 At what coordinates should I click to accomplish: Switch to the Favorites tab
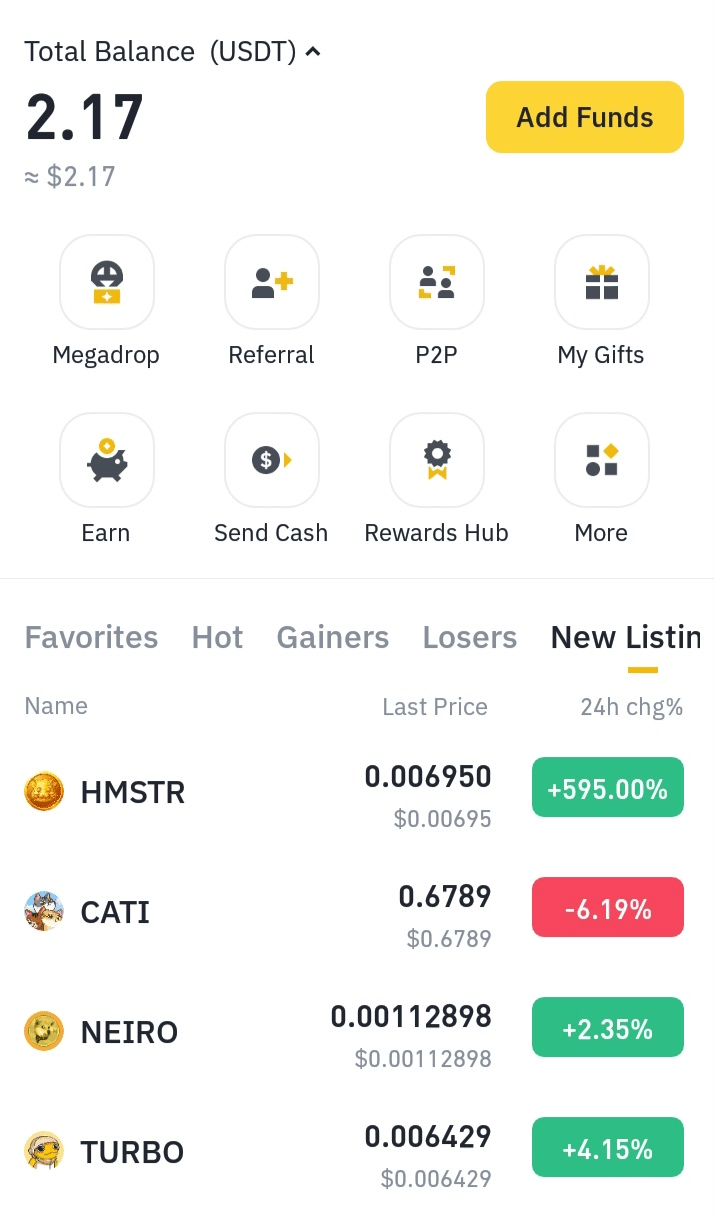tap(91, 637)
